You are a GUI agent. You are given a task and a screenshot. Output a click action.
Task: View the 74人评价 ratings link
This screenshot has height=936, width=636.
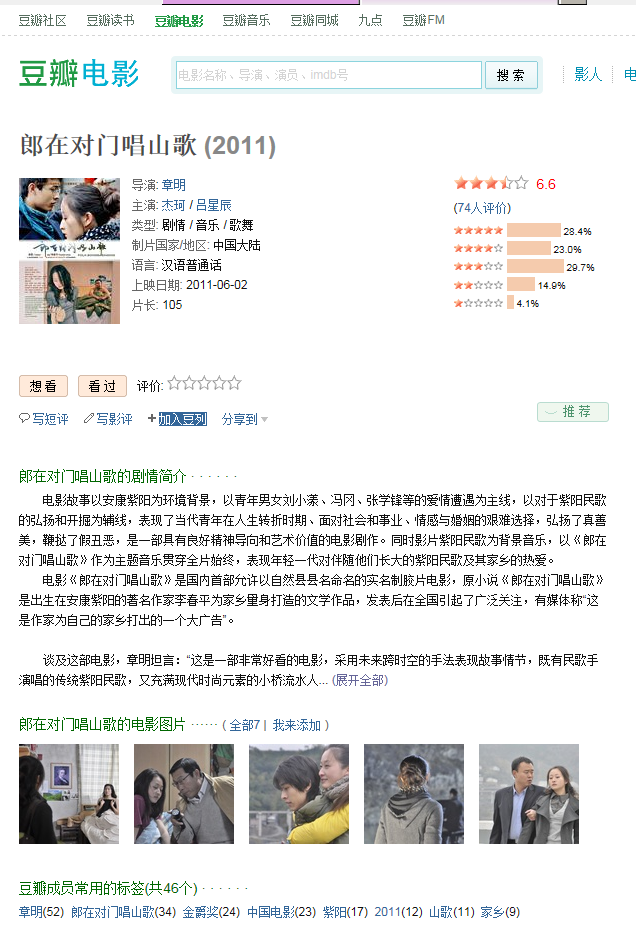pyautogui.click(x=482, y=208)
